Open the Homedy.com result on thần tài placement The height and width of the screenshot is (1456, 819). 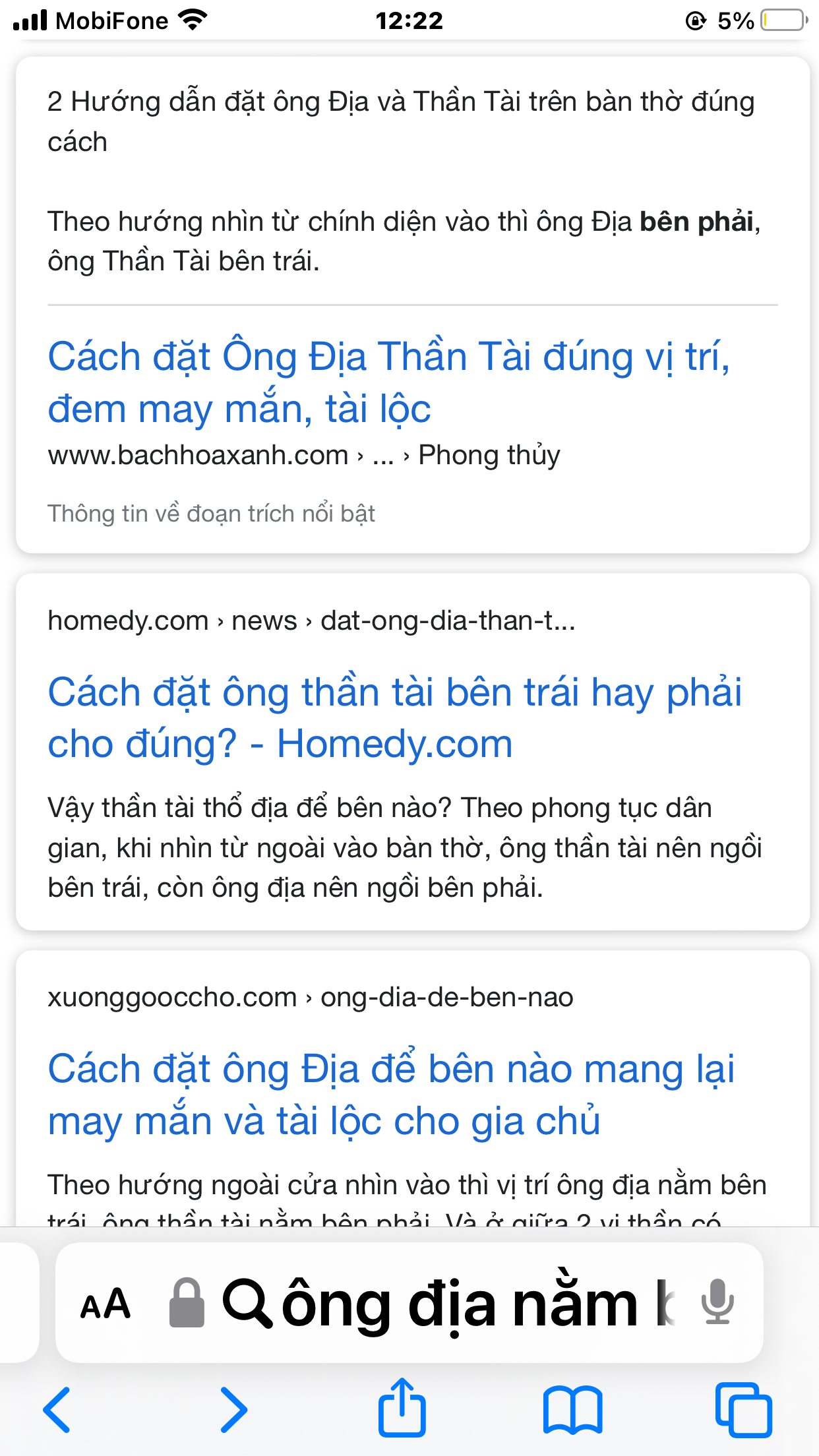click(x=394, y=718)
